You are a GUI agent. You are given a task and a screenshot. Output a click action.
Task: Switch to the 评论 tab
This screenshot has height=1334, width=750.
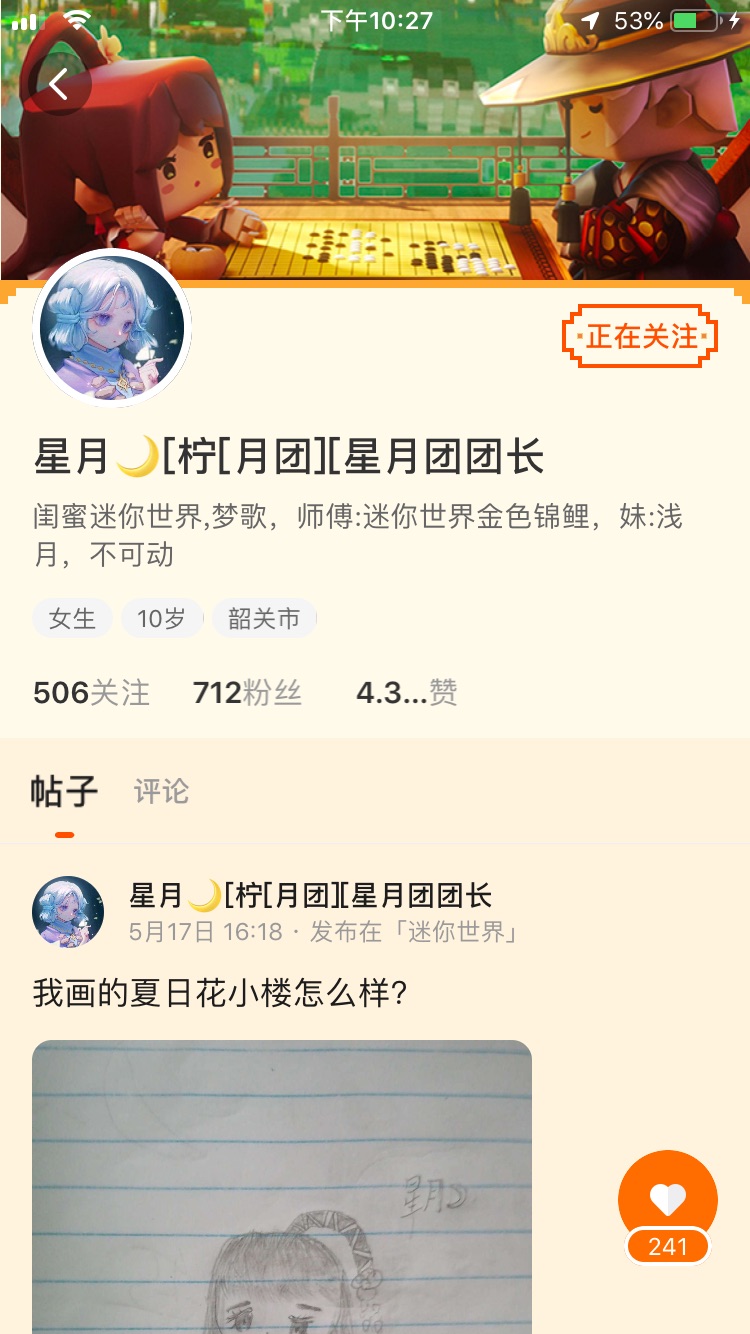click(161, 792)
